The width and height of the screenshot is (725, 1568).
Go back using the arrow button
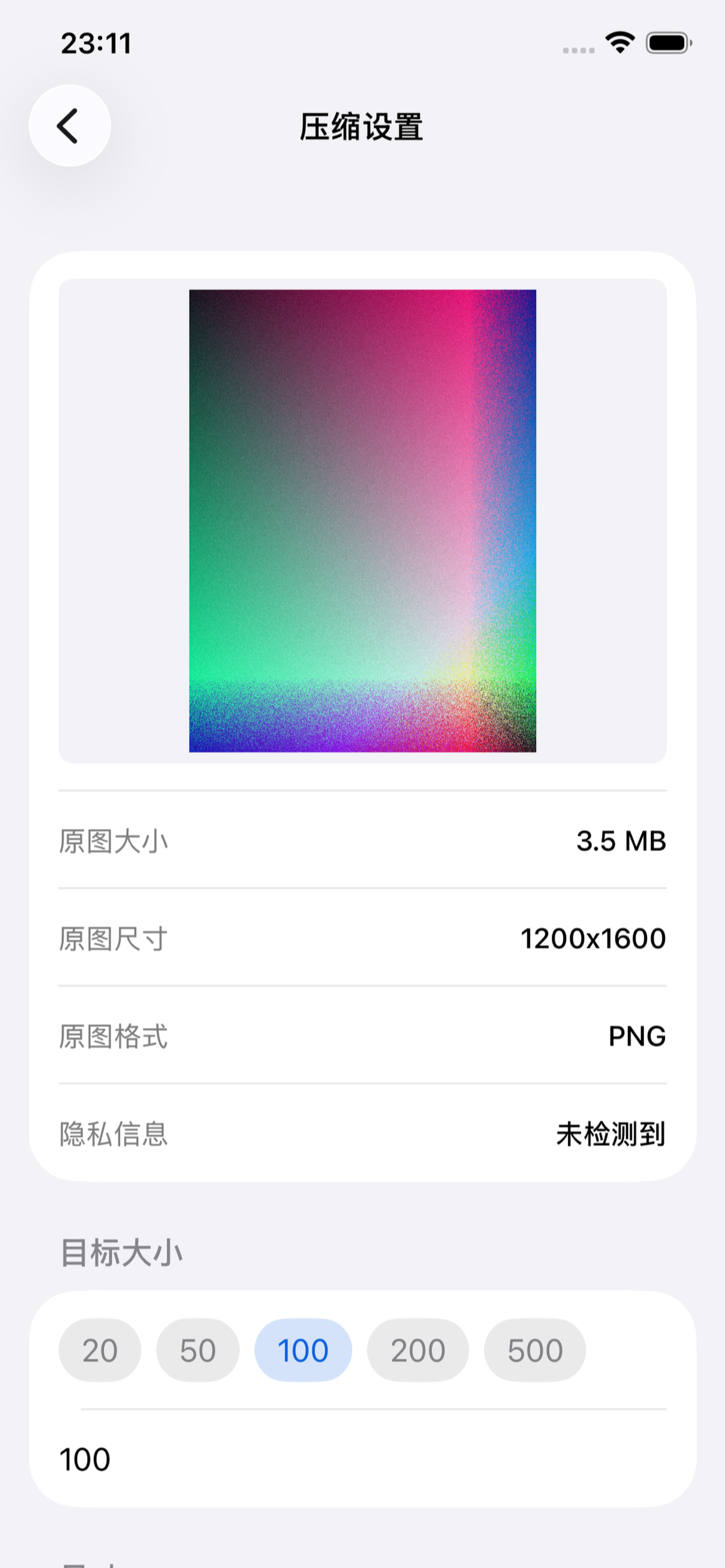pyautogui.click(x=70, y=125)
